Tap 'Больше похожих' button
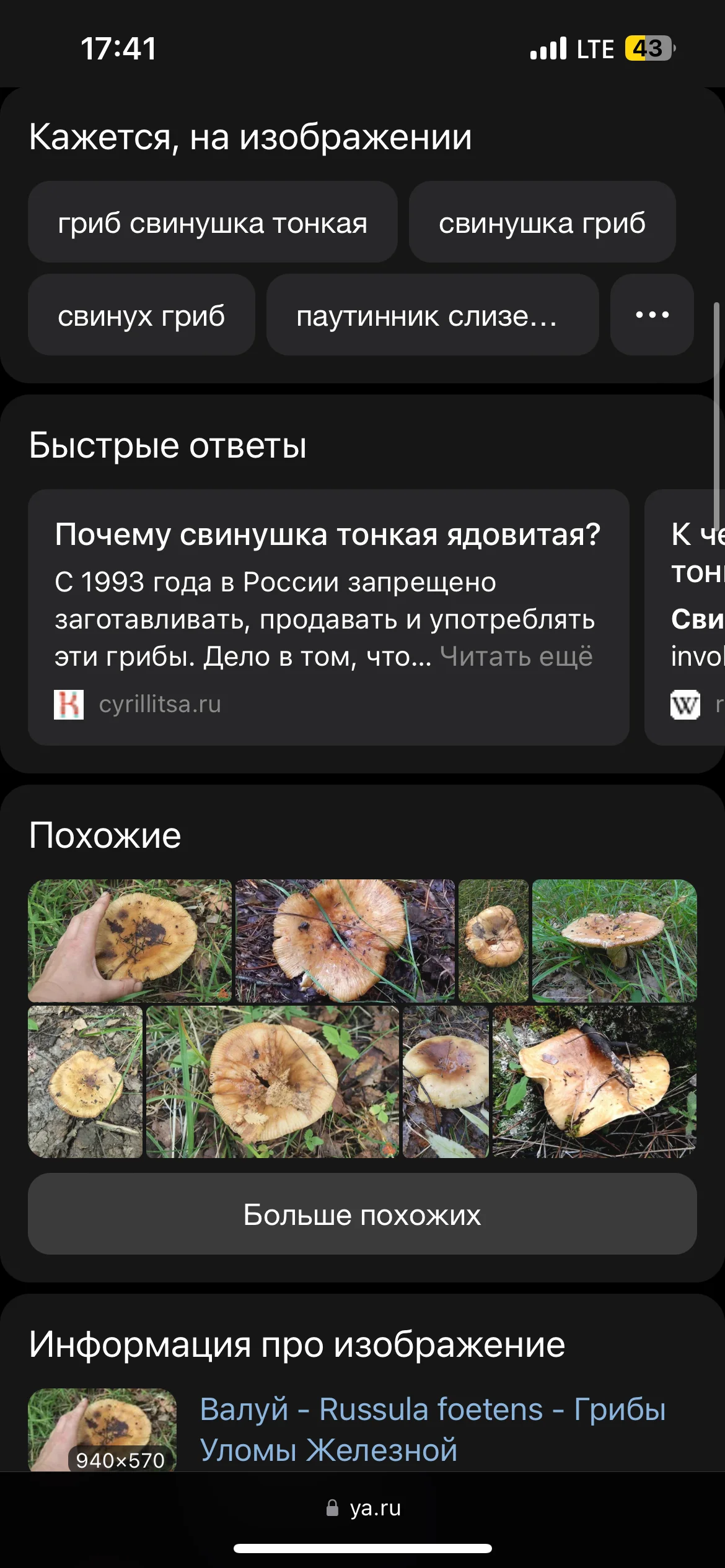 coord(362,1215)
